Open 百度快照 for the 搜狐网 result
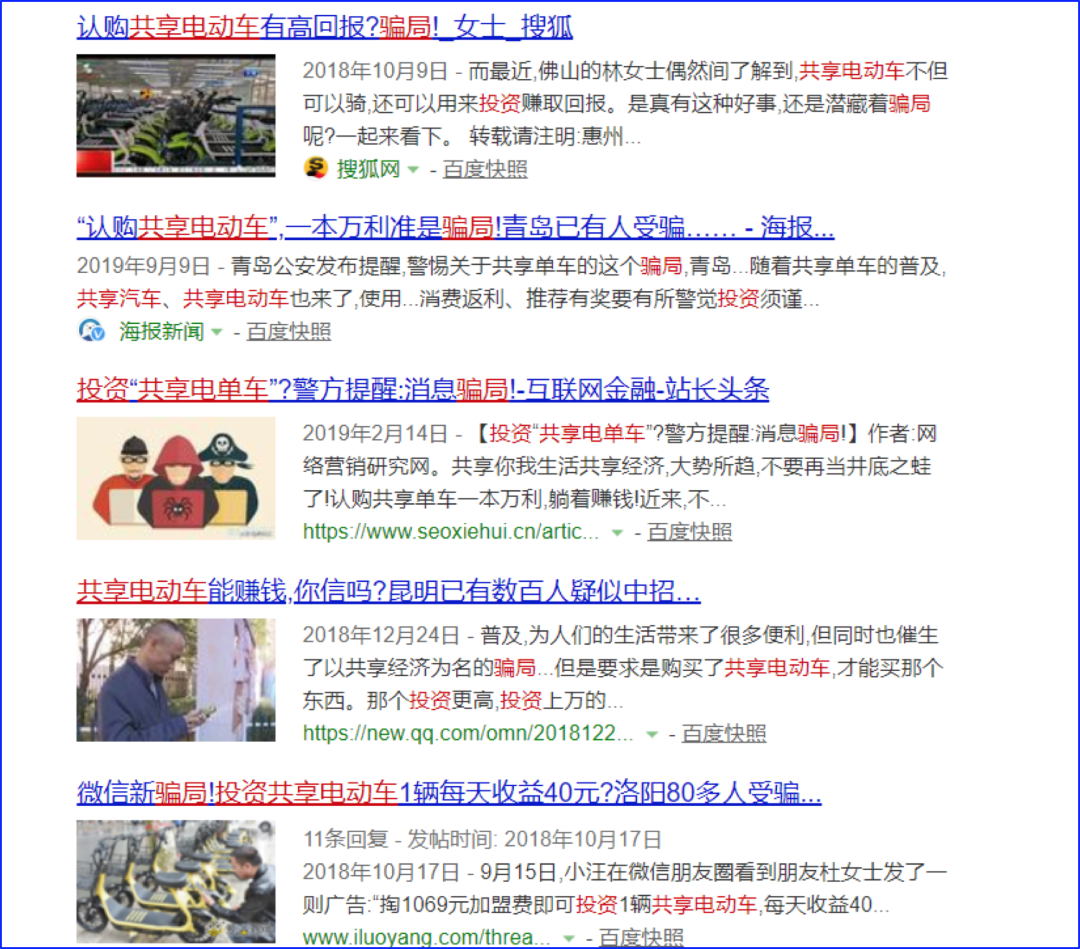The image size is (1080, 949). pyautogui.click(x=485, y=169)
